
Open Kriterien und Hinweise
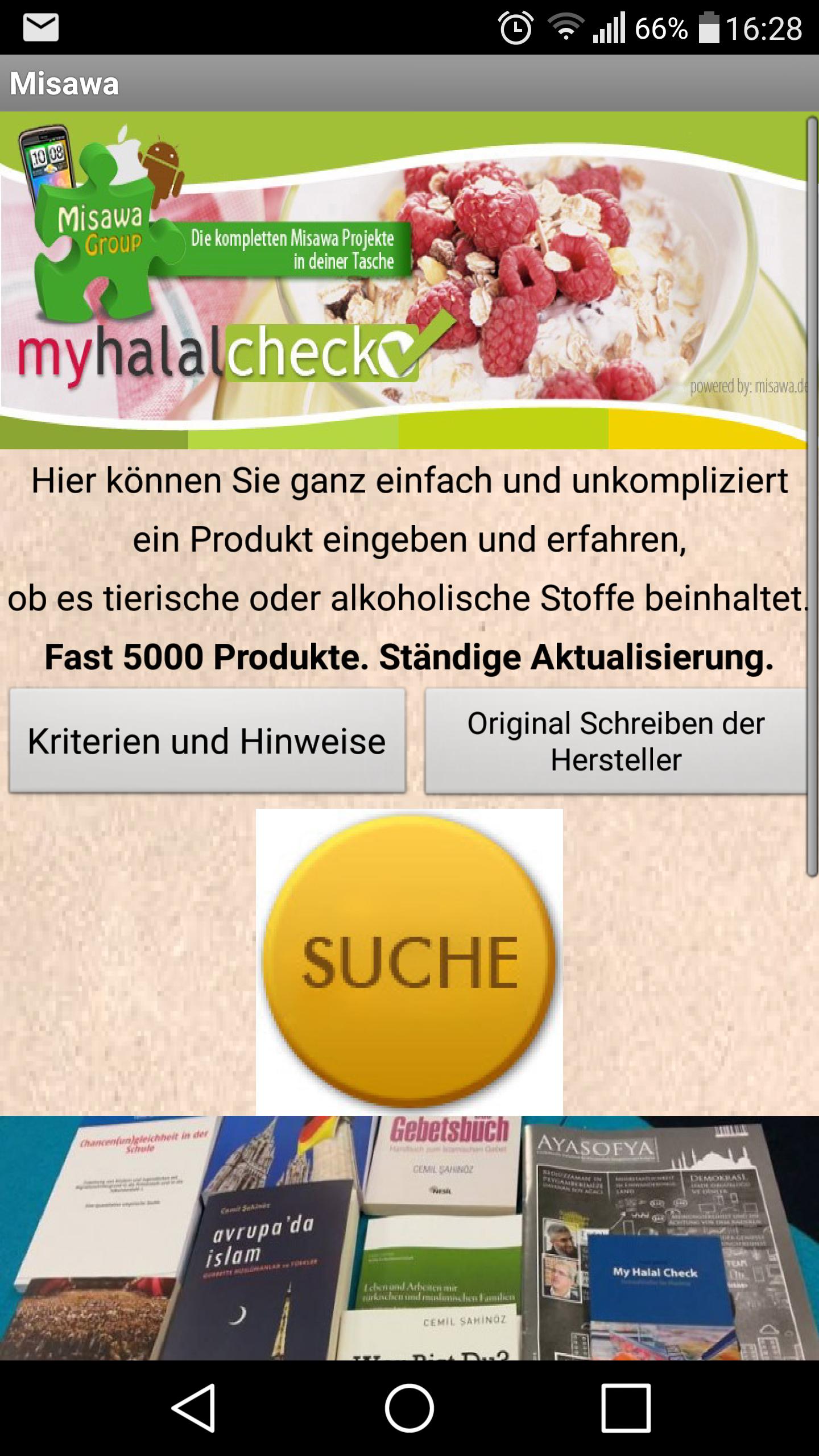[207, 741]
